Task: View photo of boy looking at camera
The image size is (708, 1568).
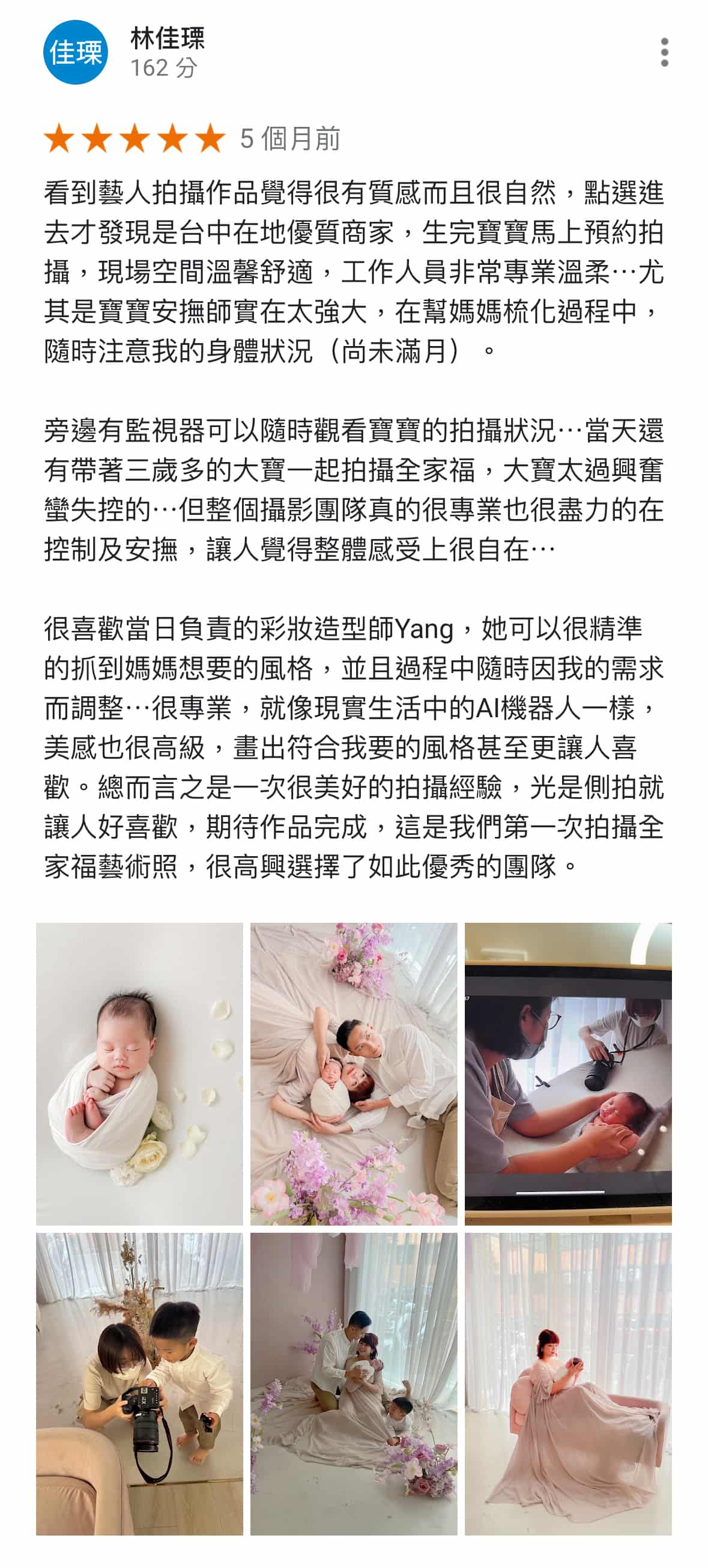Action: (139, 1384)
